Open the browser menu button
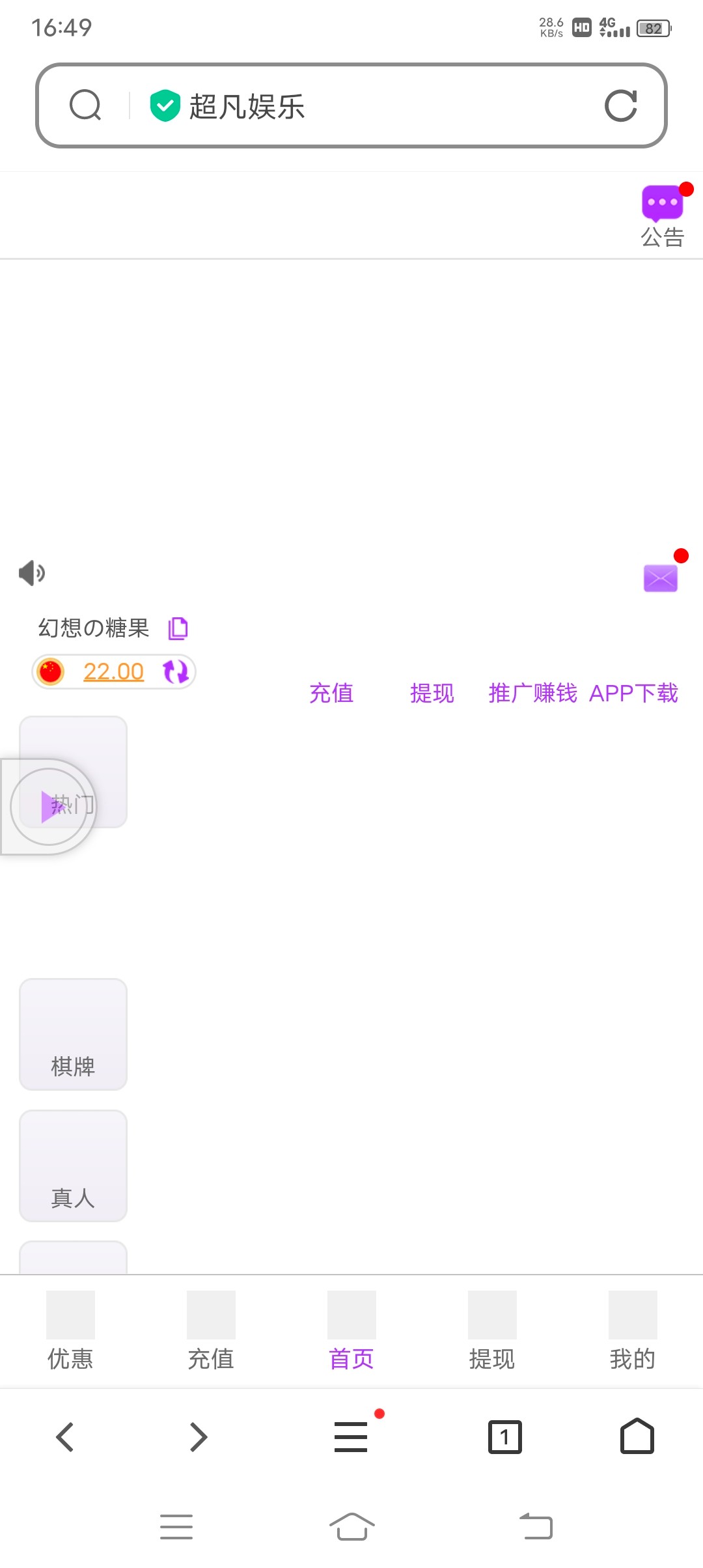This screenshot has height=1568, width=703. [351, 1436]
